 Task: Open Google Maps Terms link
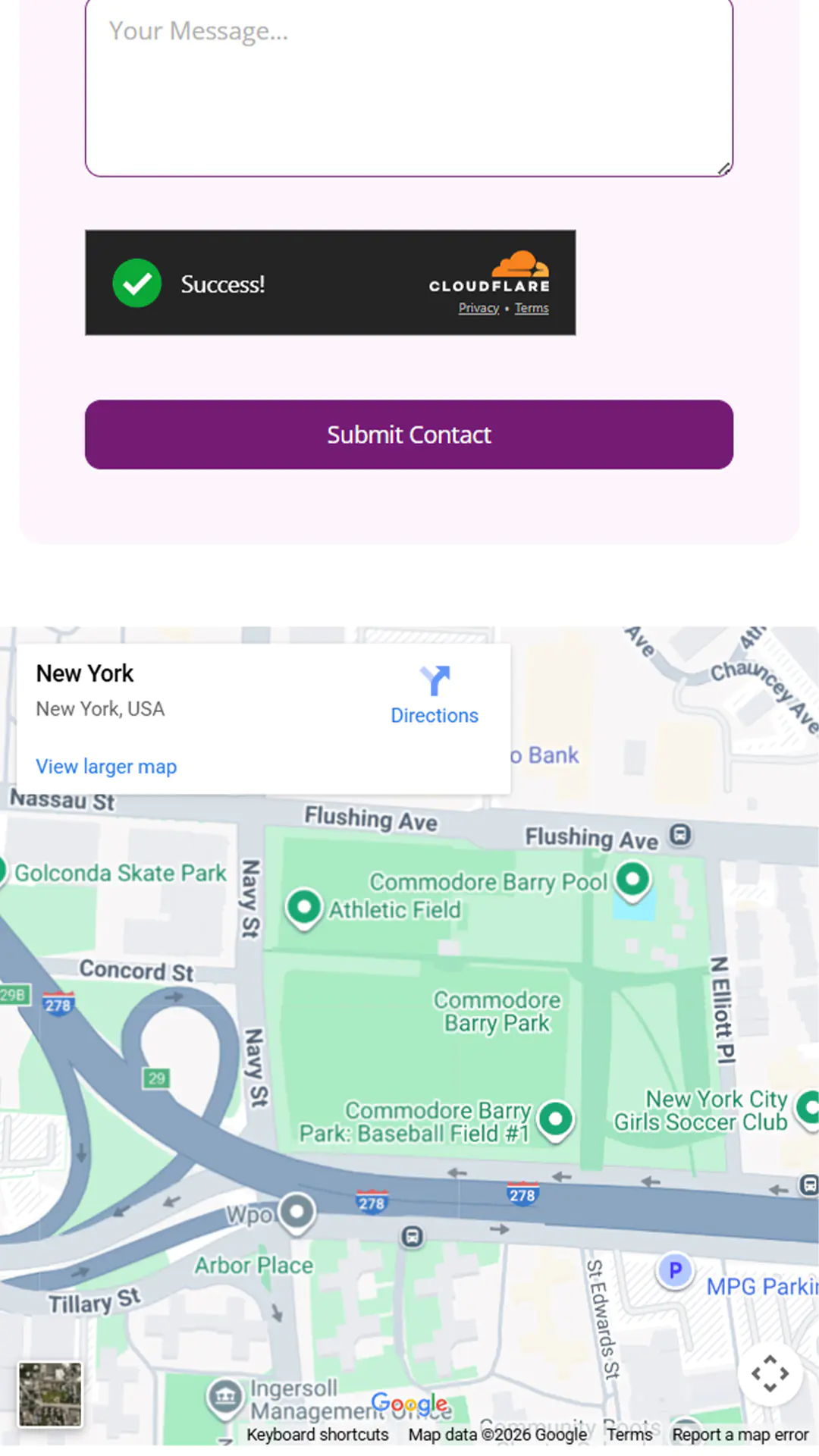click(629, 1435)
